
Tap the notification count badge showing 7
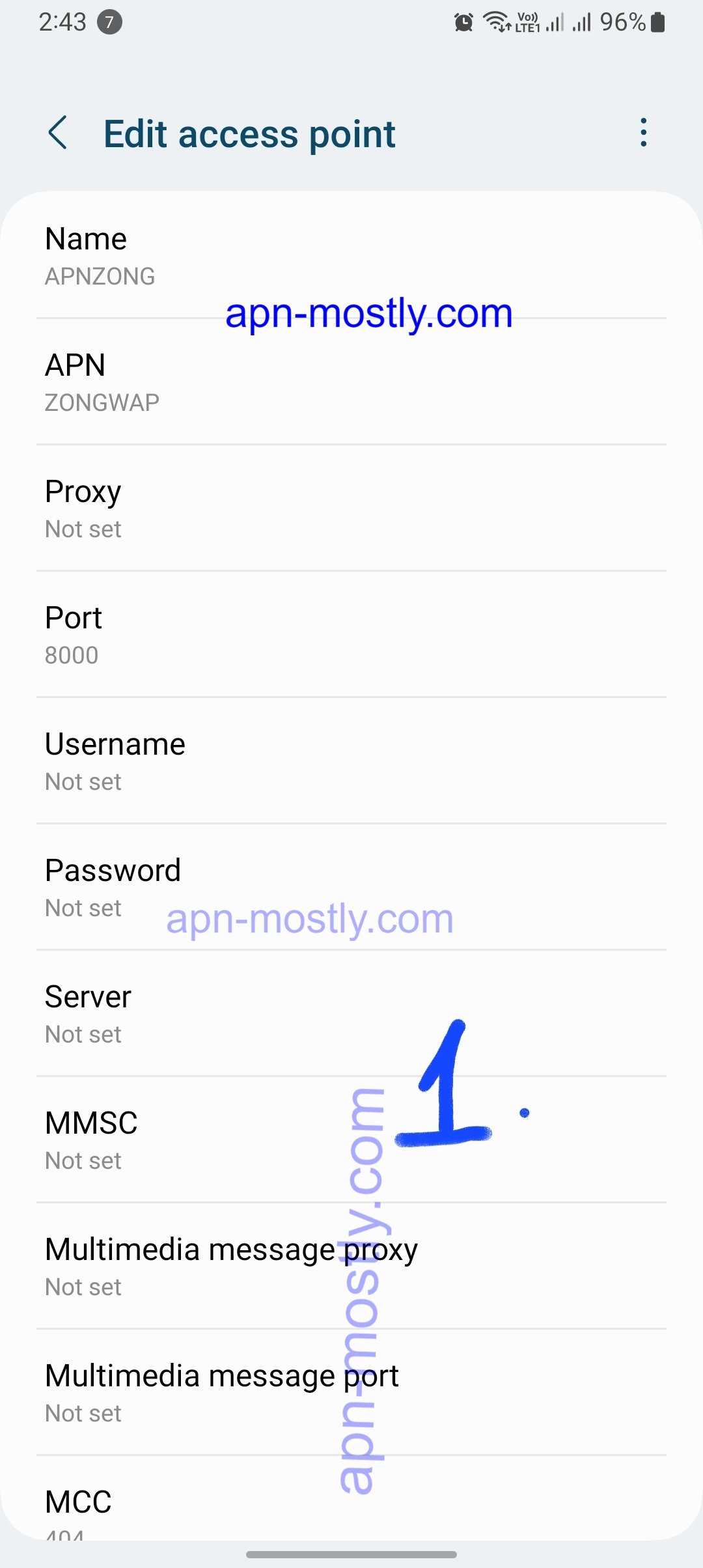(x=108, y=21)
